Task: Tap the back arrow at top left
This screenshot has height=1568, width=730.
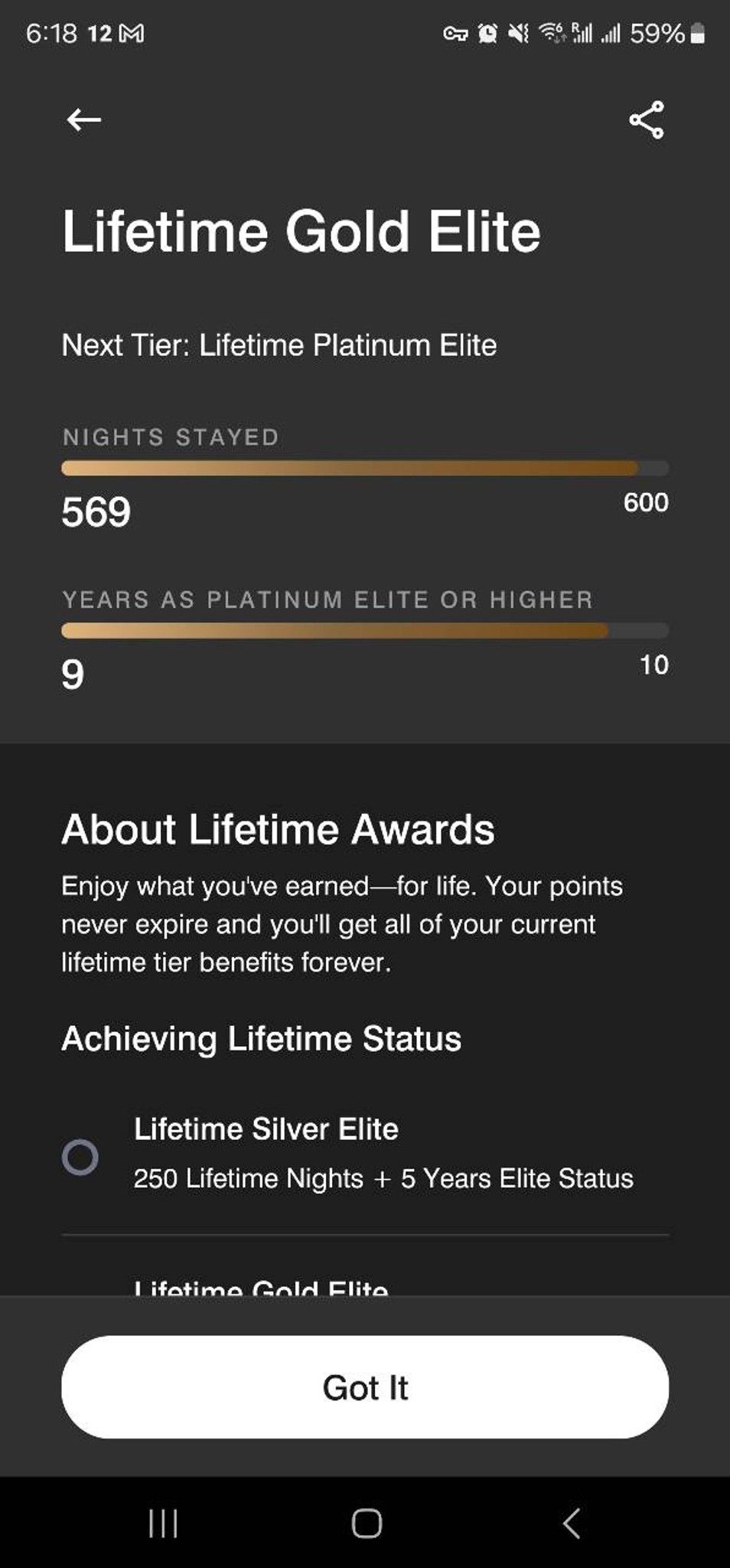Action: click(84, 119)
